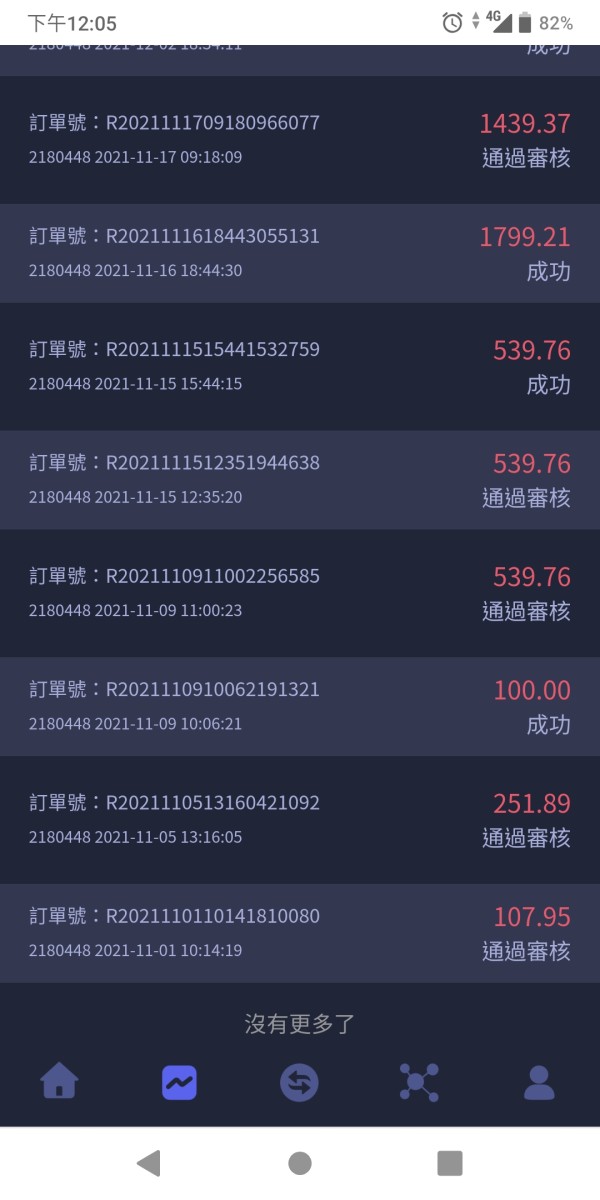Open order R2021111512351944638
Screen dimensions: 600x1200
point(300,480)
